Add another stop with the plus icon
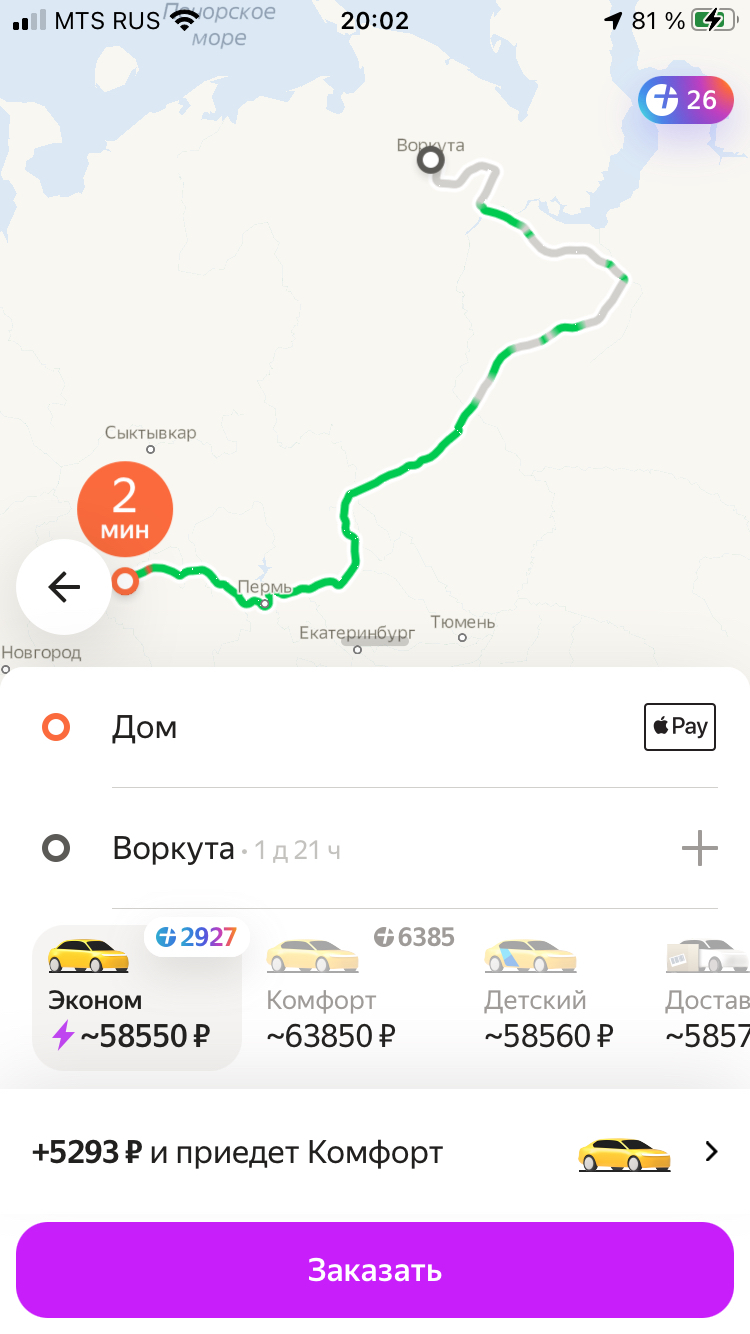Viewport: 750px width, 1334px height. click(699, 850)
